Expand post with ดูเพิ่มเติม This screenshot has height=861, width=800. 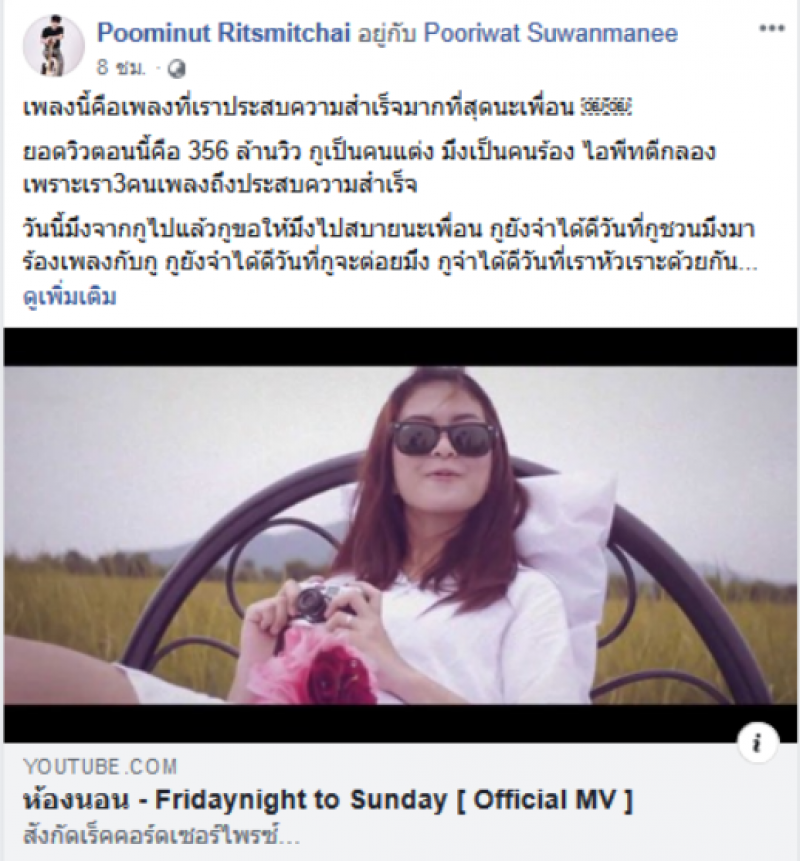[x=70, y=298]
